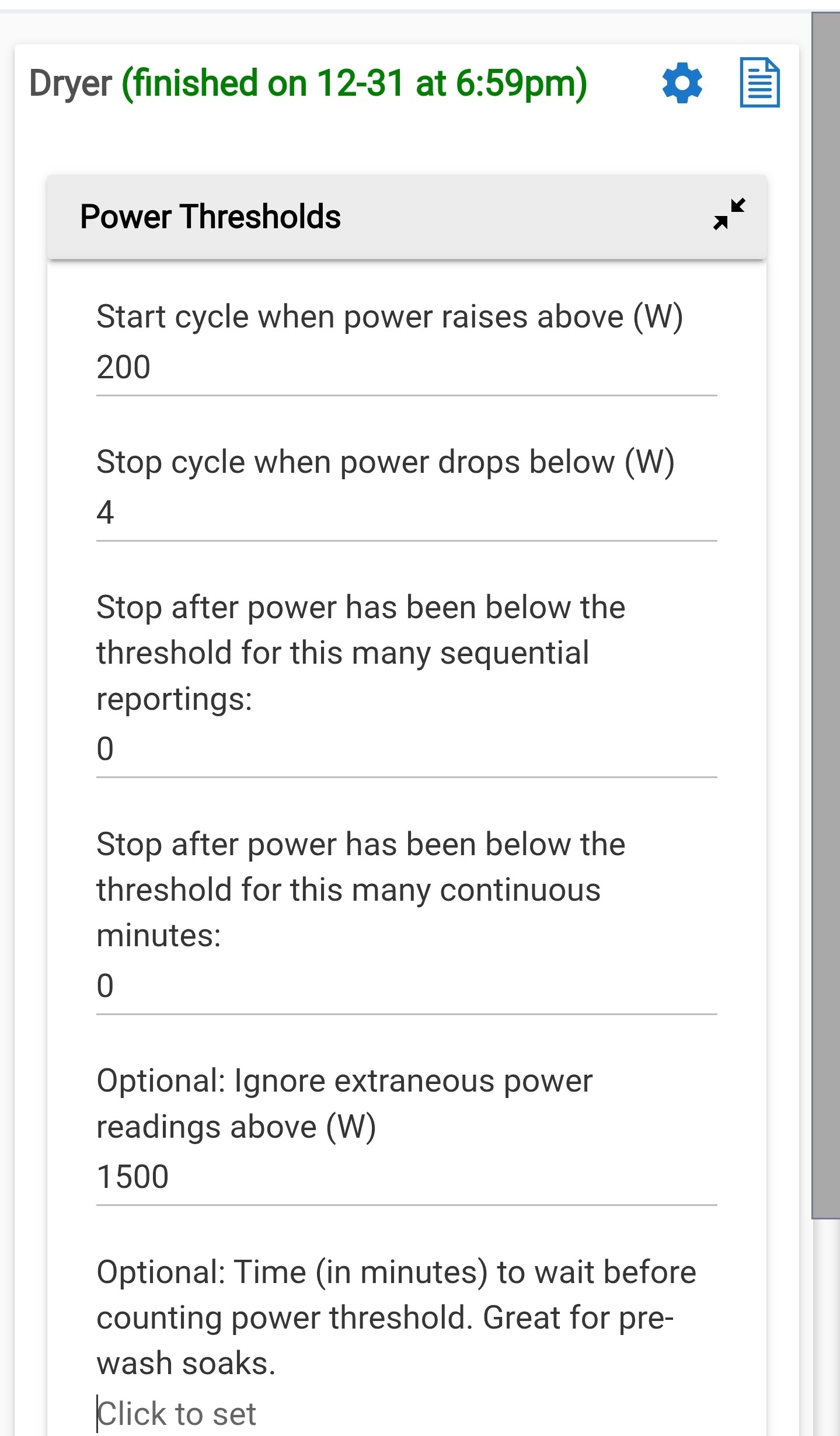Edit the continuous minutes value

pyautogui.click(x=406, y=986)
